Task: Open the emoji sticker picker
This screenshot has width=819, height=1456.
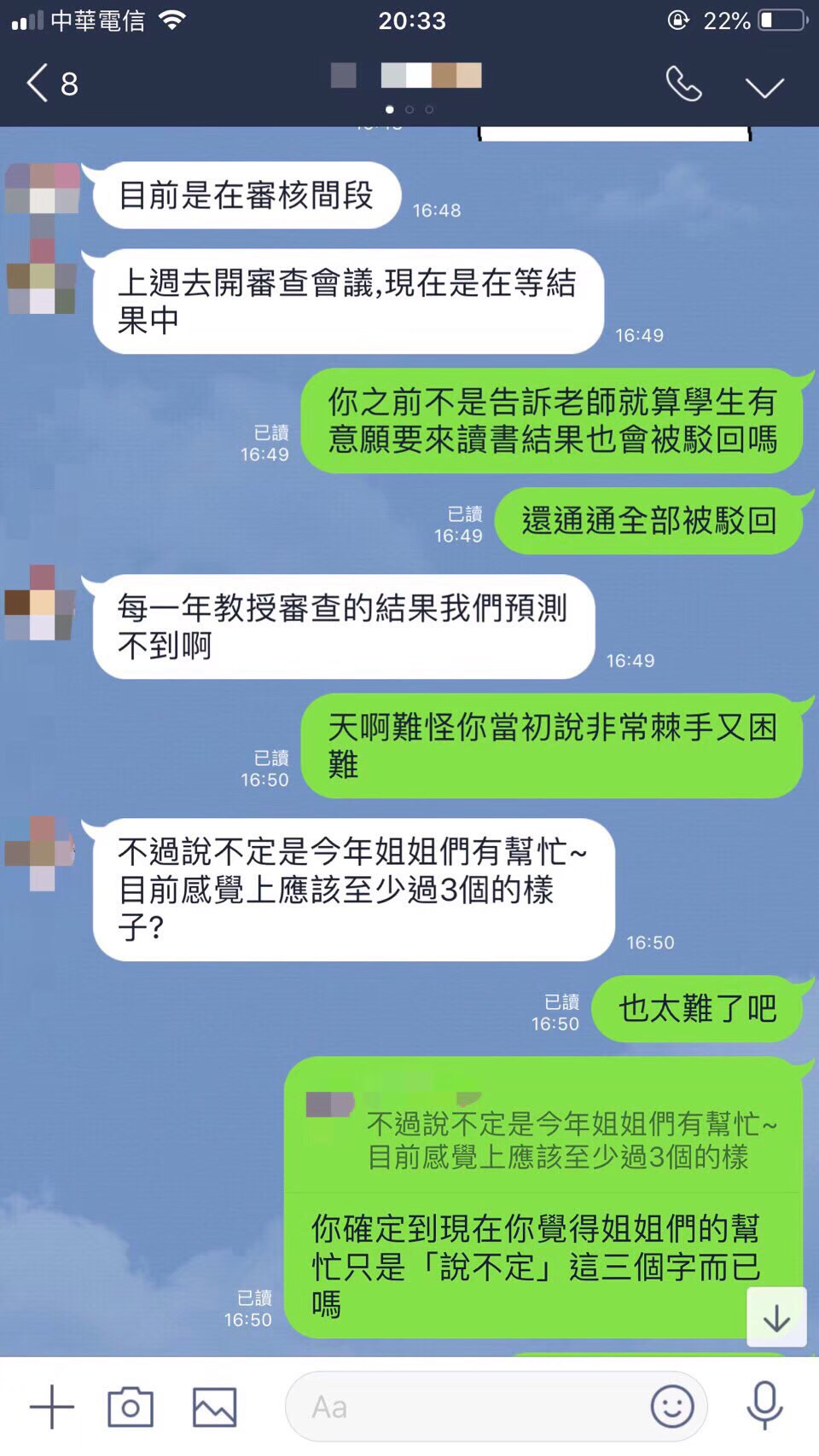Action: coord(671,1407)
